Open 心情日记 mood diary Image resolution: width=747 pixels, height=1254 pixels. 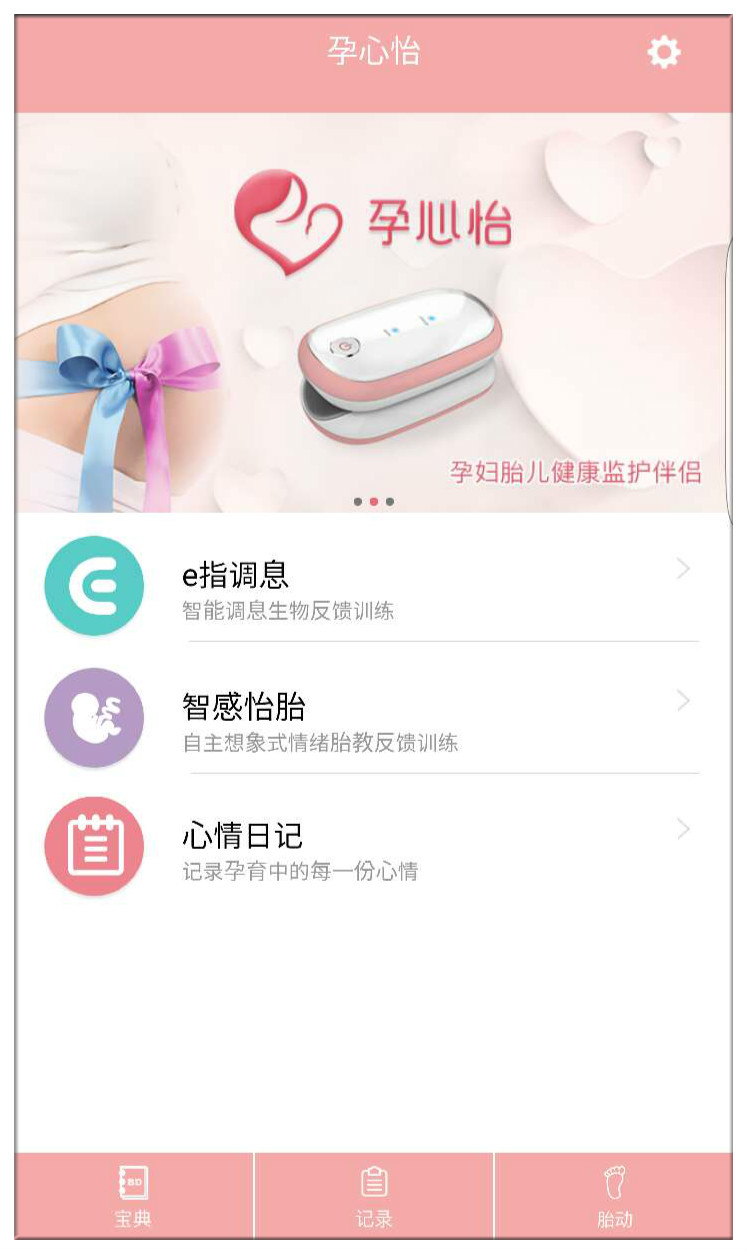(x=372, y=847)
